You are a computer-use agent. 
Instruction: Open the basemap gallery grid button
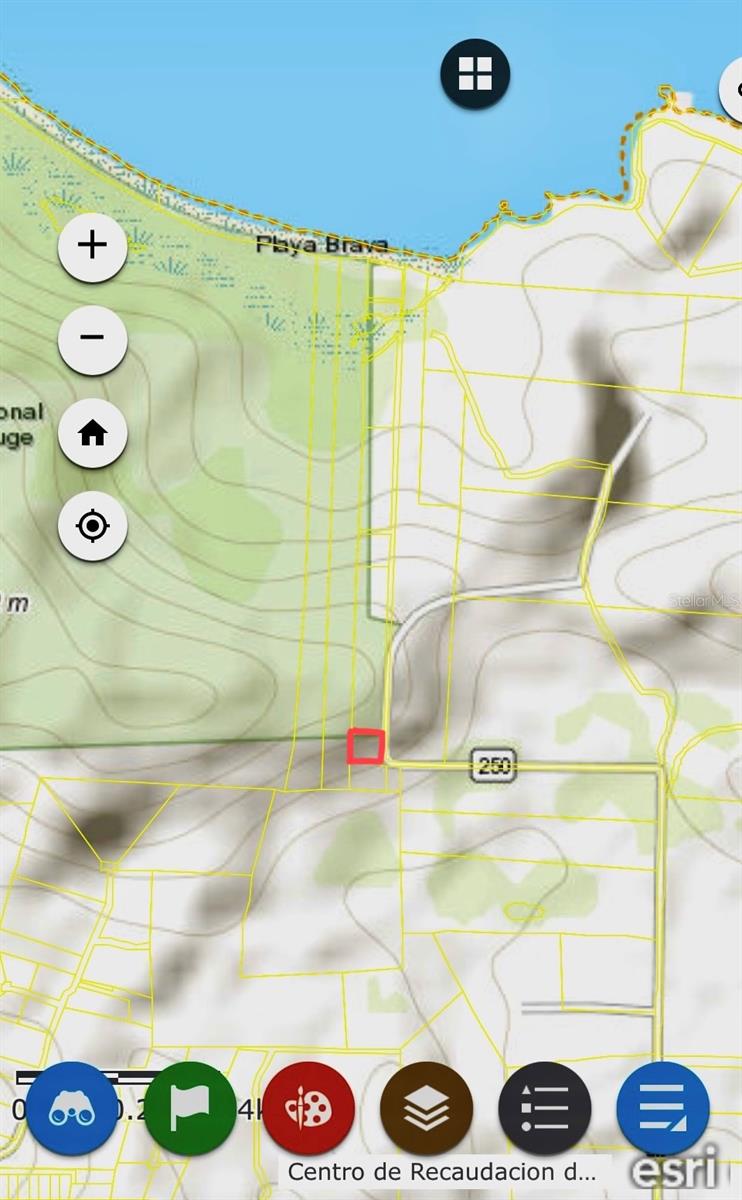tap(475, 74)
